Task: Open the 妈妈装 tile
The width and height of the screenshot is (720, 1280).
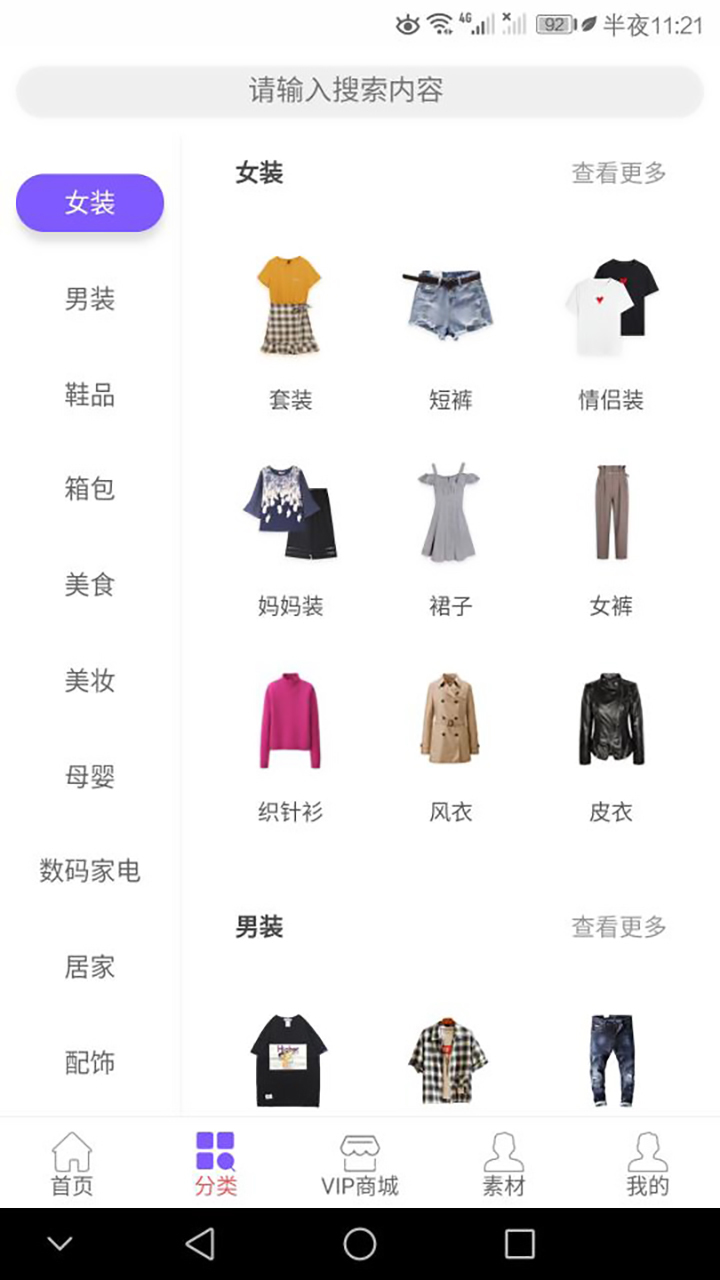Action: tap(290, 539)
